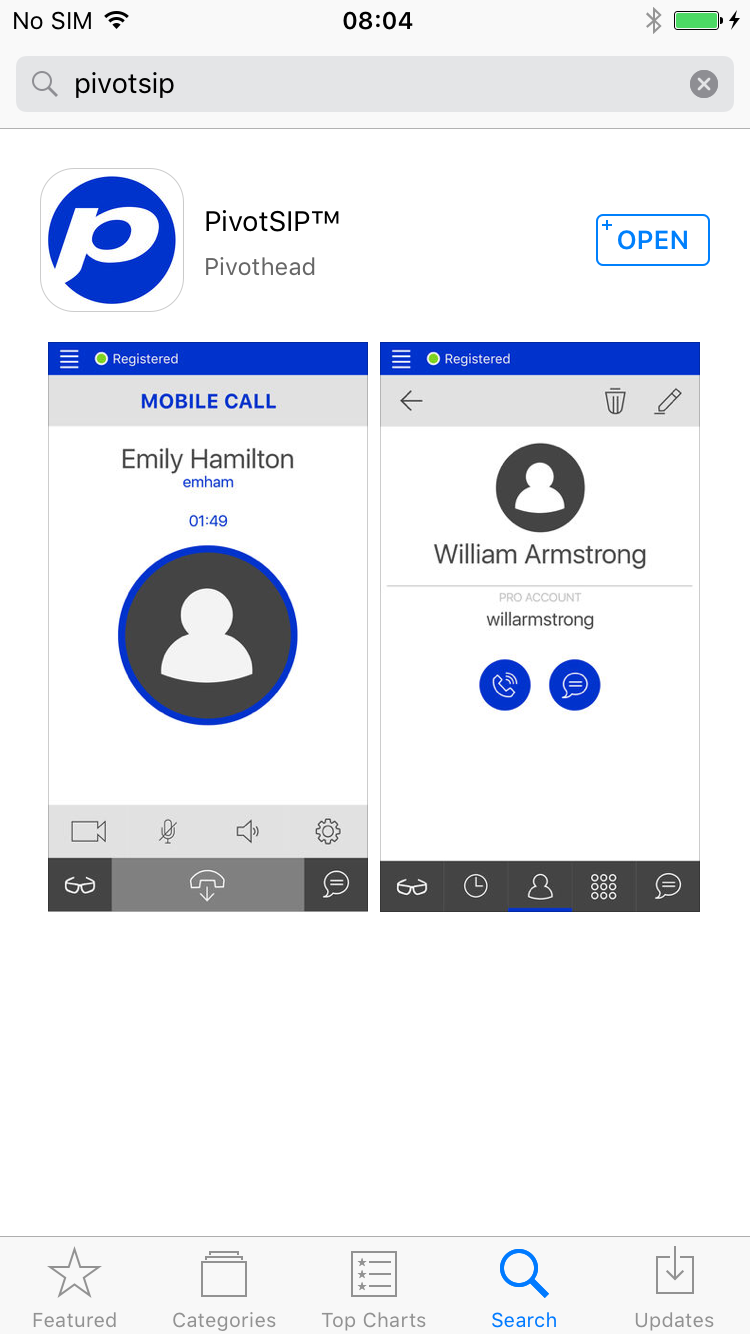Open the Mobile Call screenshot preview
The width and height of the screenshot is (750, 1334).
(208, 626)
